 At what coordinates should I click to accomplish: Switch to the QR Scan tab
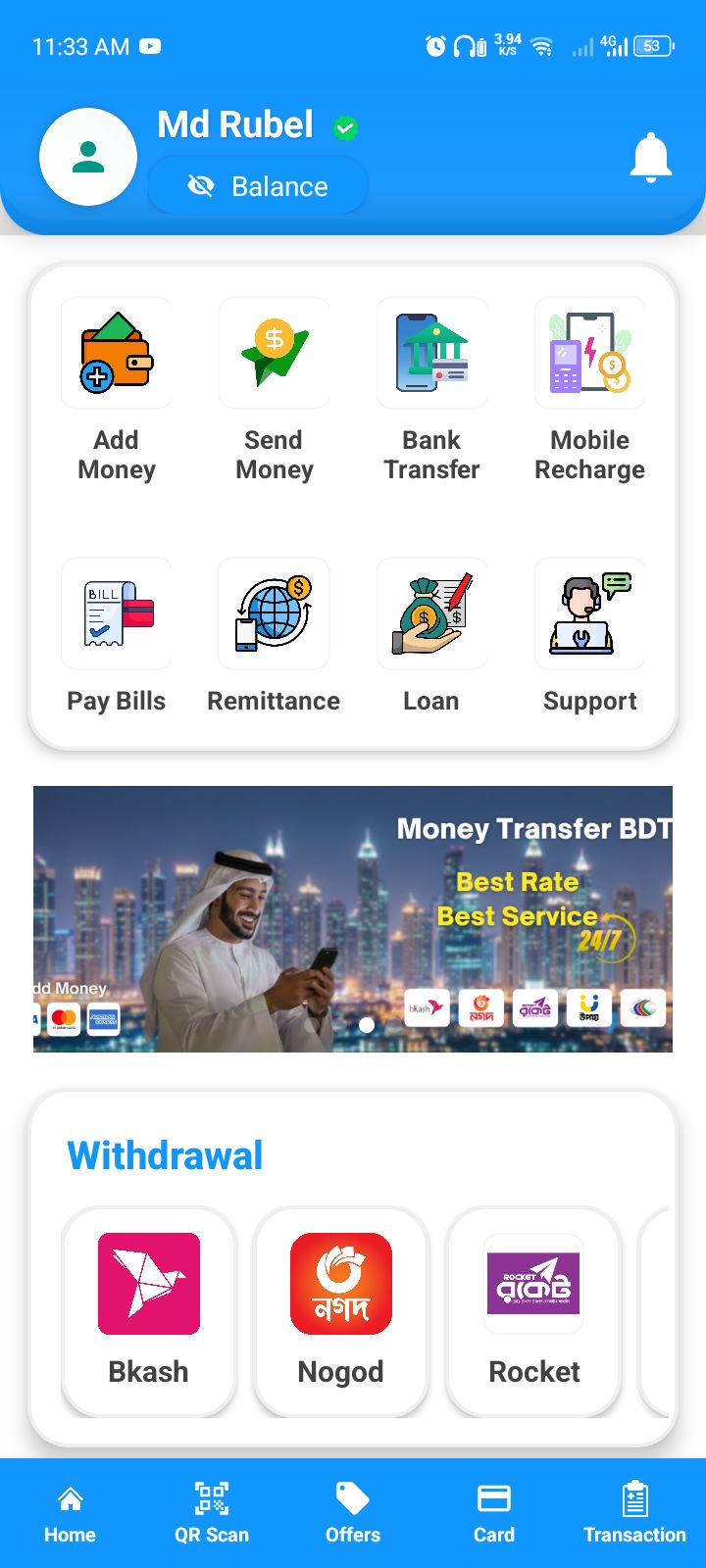212,1513
